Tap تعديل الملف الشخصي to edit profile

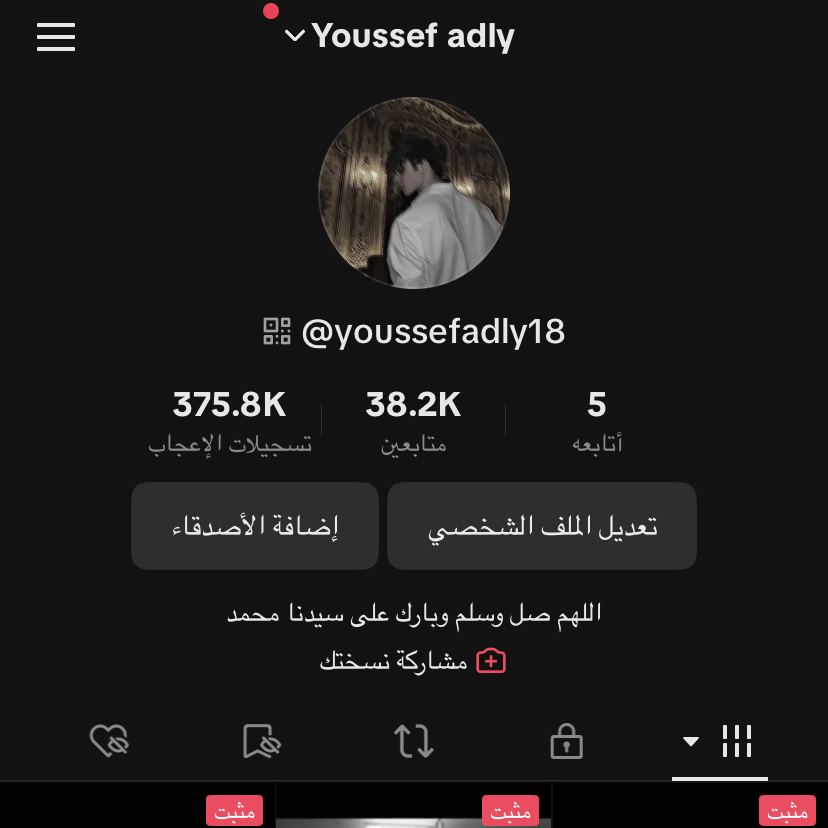[x=542, y=526]
